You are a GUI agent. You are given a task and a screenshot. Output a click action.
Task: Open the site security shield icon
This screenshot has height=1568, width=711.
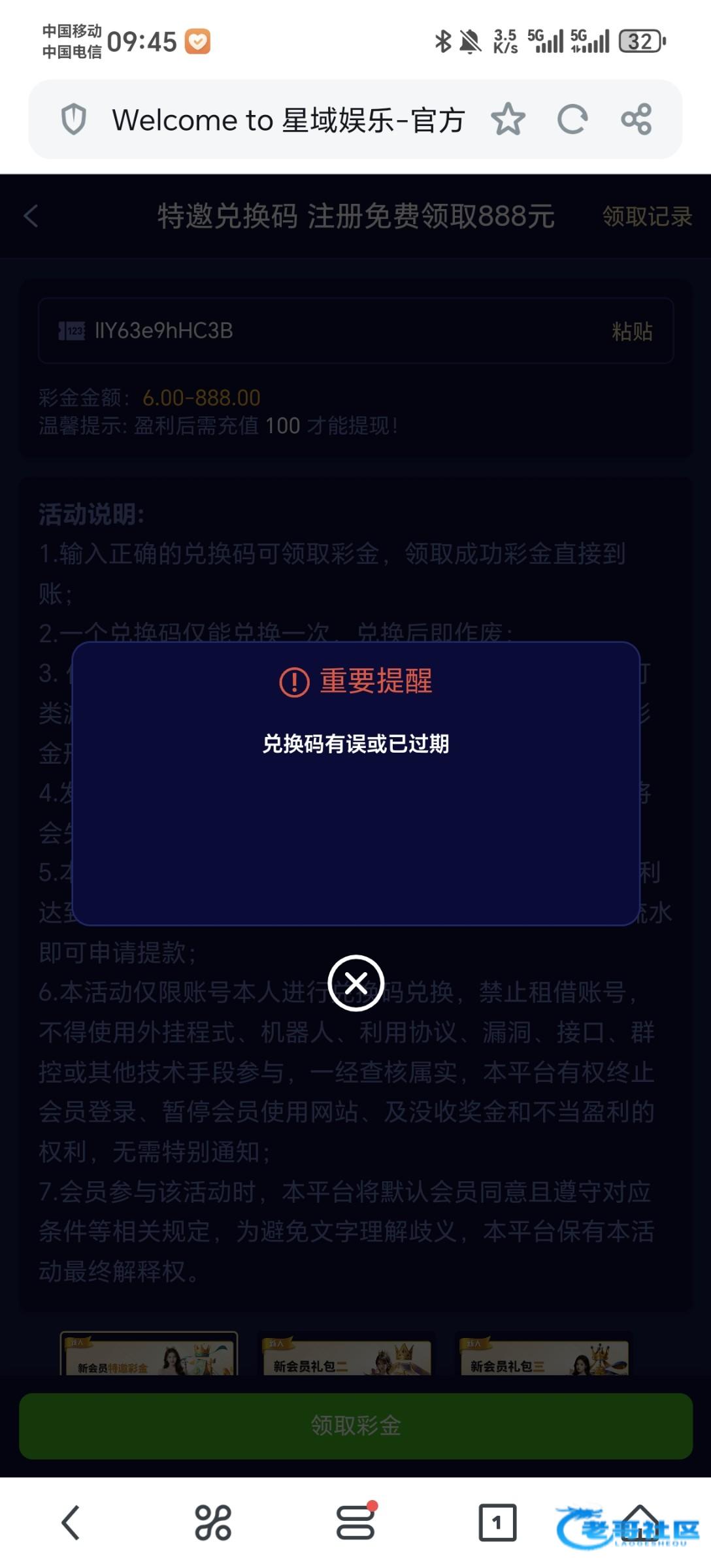click(x=74, y=120)
